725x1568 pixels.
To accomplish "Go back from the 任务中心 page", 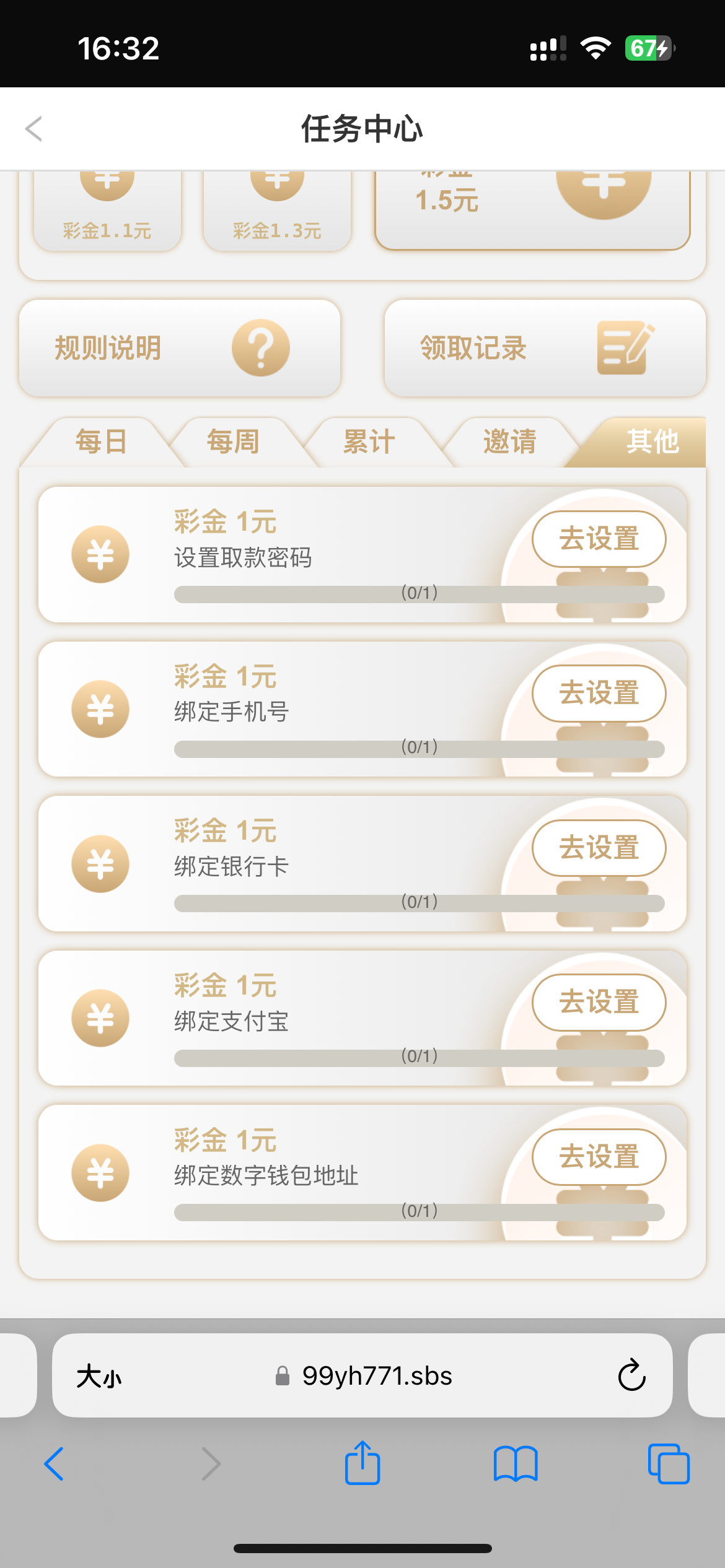I will pyautogui.click(x=34, y=129).
